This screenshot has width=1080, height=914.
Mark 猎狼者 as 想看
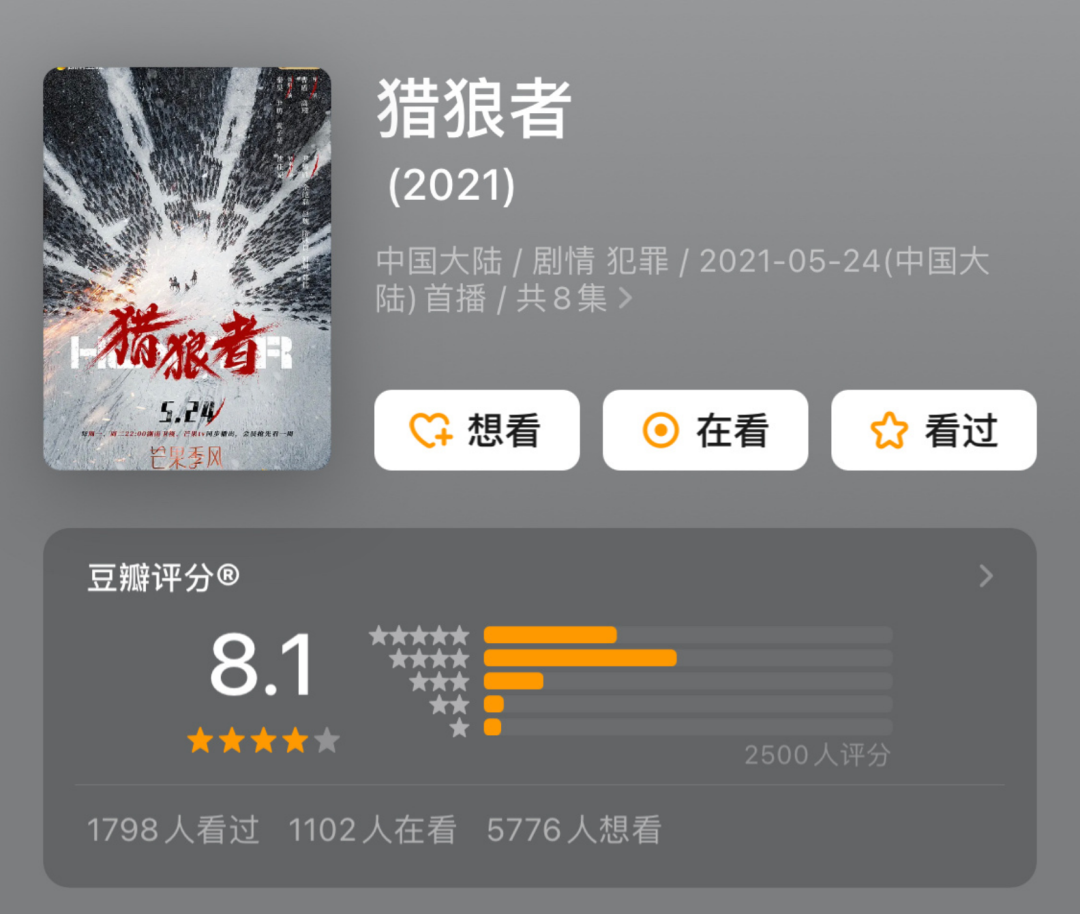click(x=477, y=430)
